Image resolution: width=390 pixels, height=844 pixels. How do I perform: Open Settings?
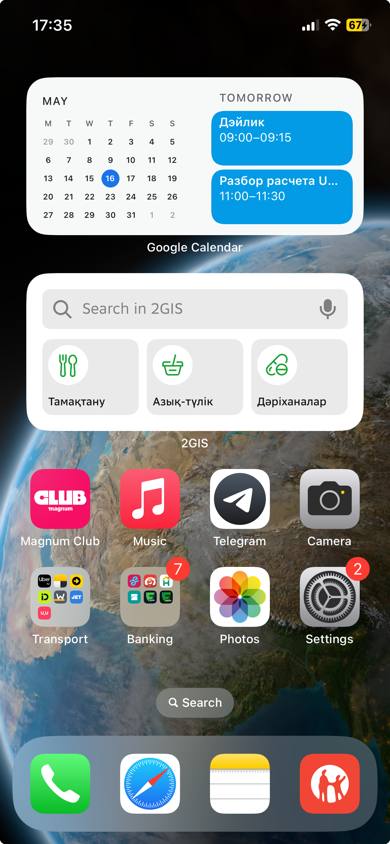coord(330,597)
